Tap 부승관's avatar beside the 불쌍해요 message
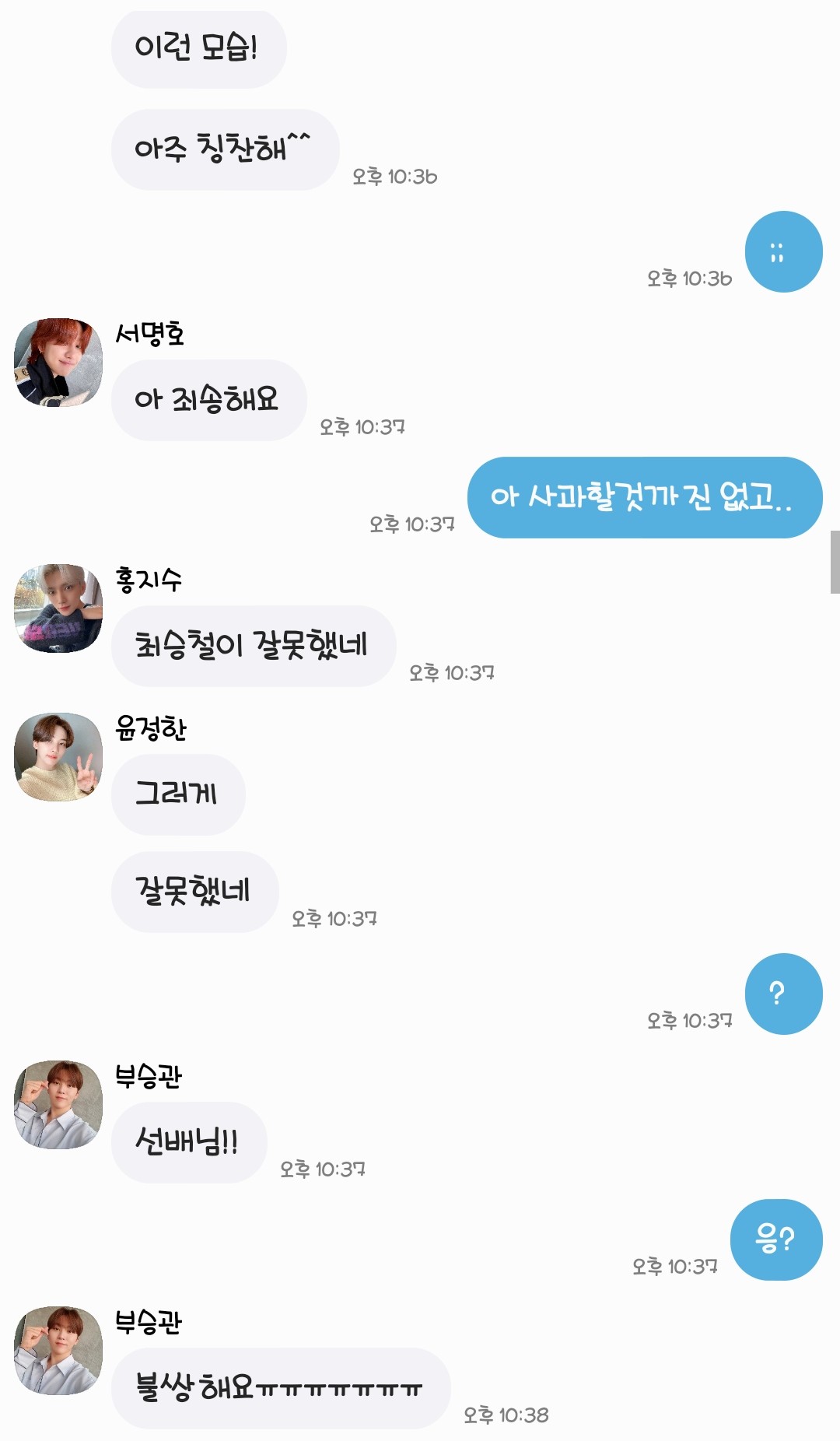Screen dimensions: 840x1441 [58, 1350]
